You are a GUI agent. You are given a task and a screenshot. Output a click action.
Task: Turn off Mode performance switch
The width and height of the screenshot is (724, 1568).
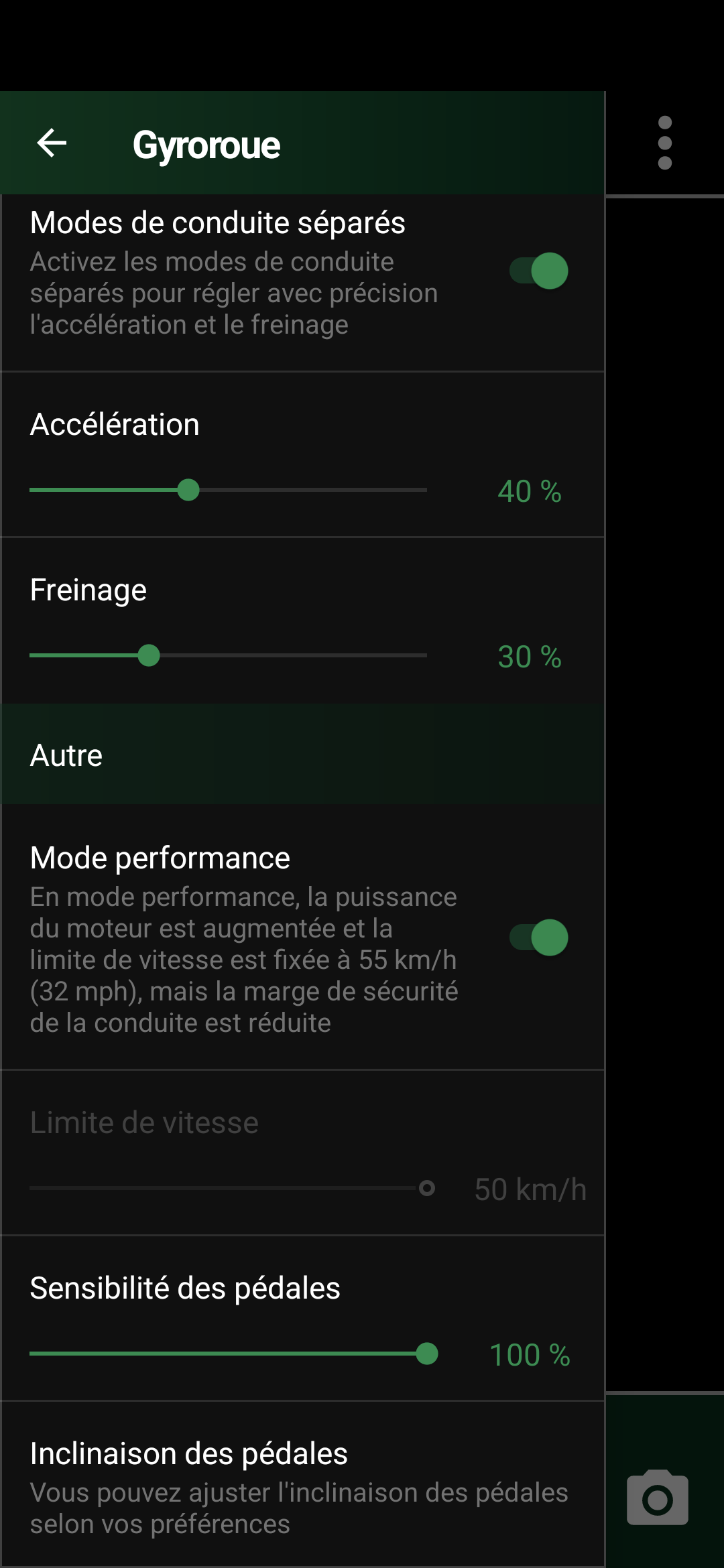coord(539,937)
